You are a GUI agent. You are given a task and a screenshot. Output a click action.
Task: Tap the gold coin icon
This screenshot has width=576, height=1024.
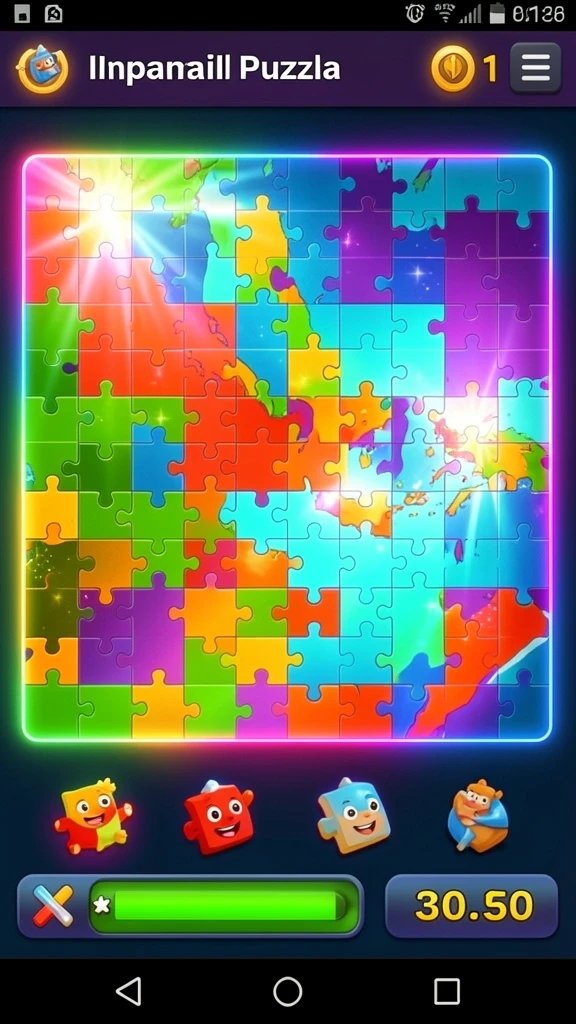[453, 69]
